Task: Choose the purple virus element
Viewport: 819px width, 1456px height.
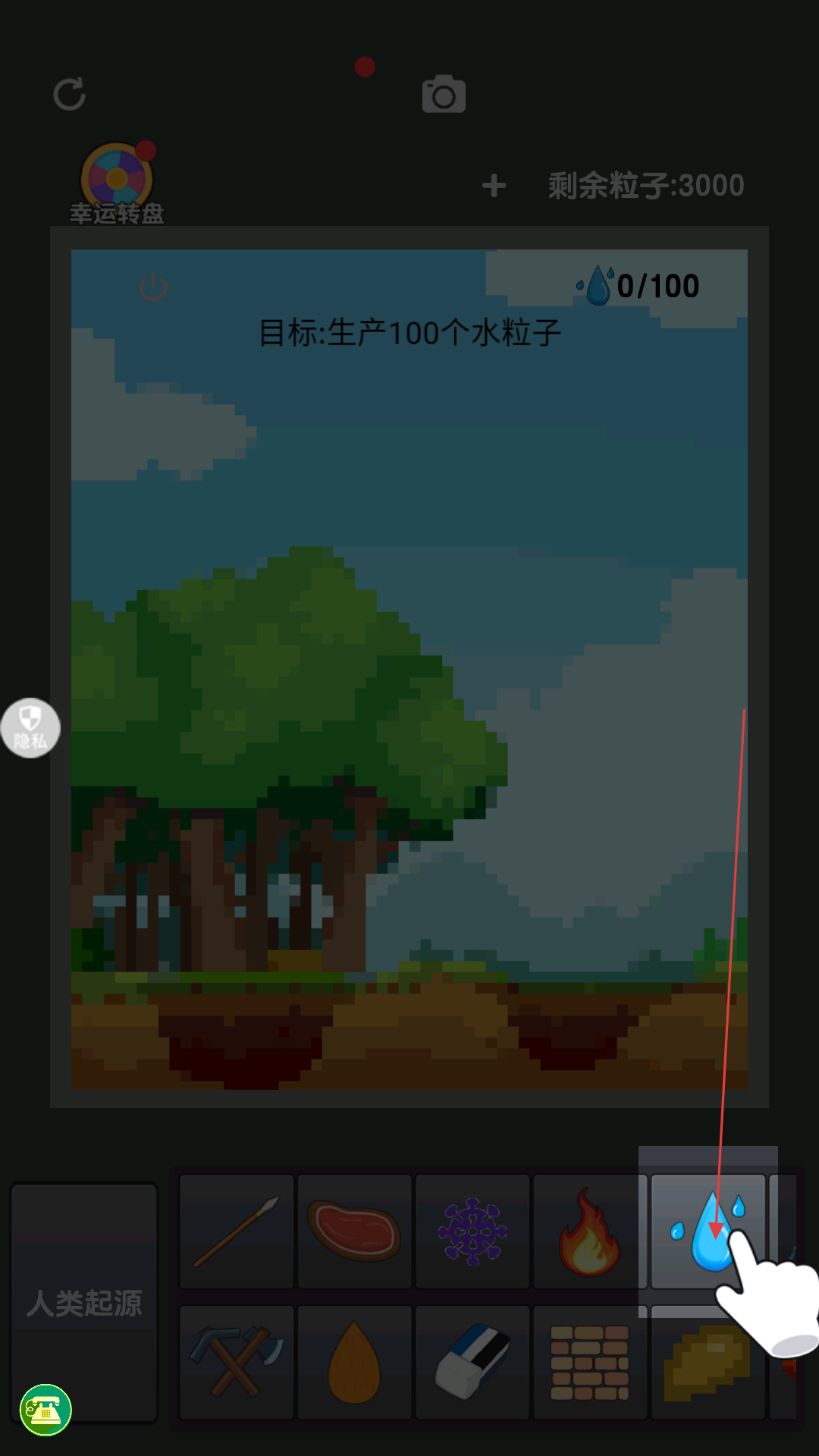Action: [x=472, y=1232]
